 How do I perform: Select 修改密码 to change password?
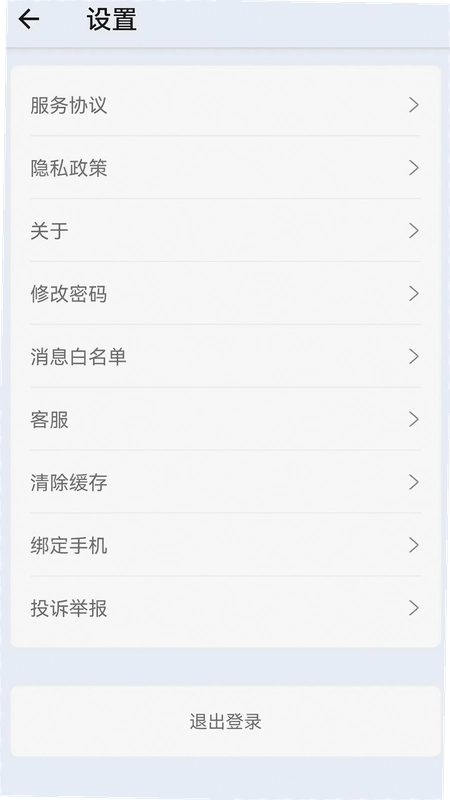[226, 293]
